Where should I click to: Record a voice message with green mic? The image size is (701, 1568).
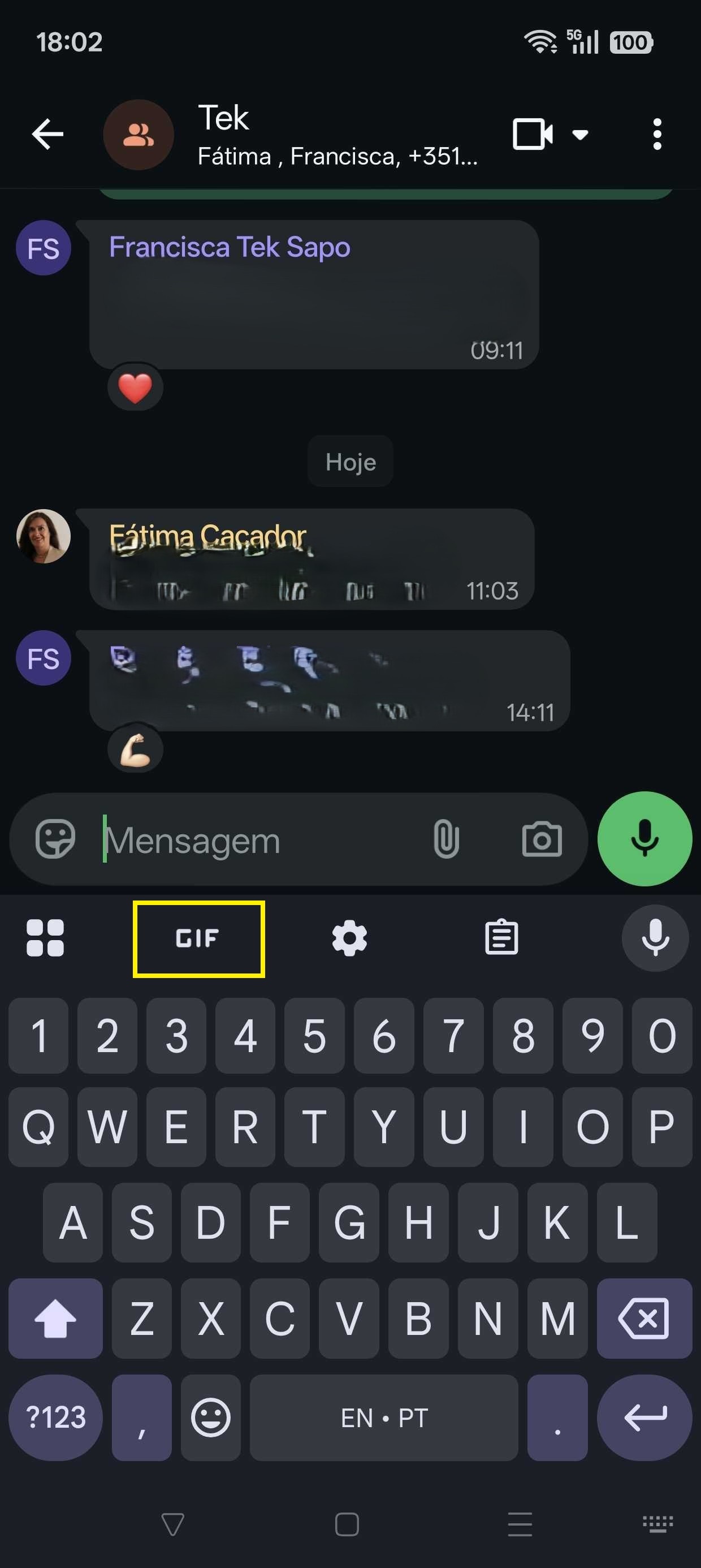644,838
